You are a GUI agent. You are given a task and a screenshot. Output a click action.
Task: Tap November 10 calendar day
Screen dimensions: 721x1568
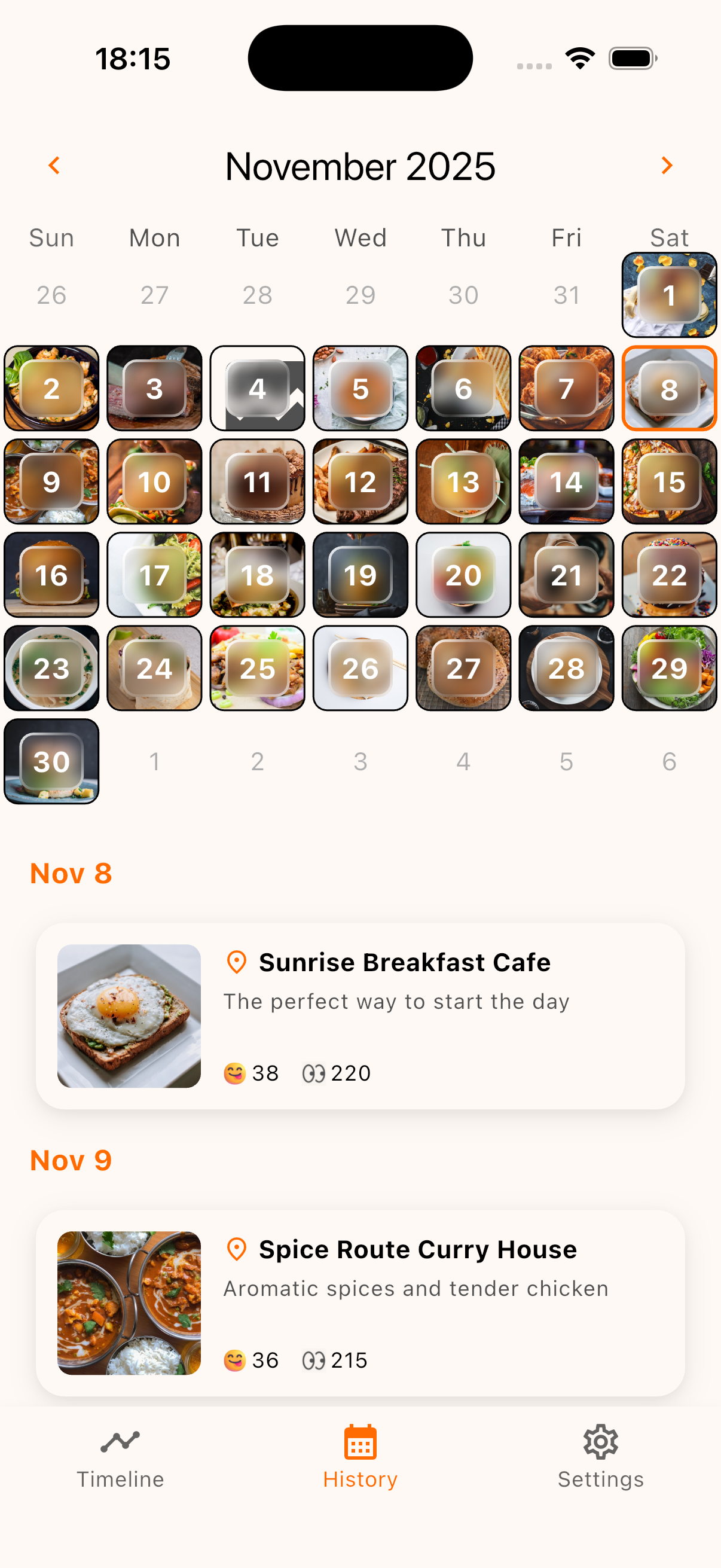click(x=155, y=481)
